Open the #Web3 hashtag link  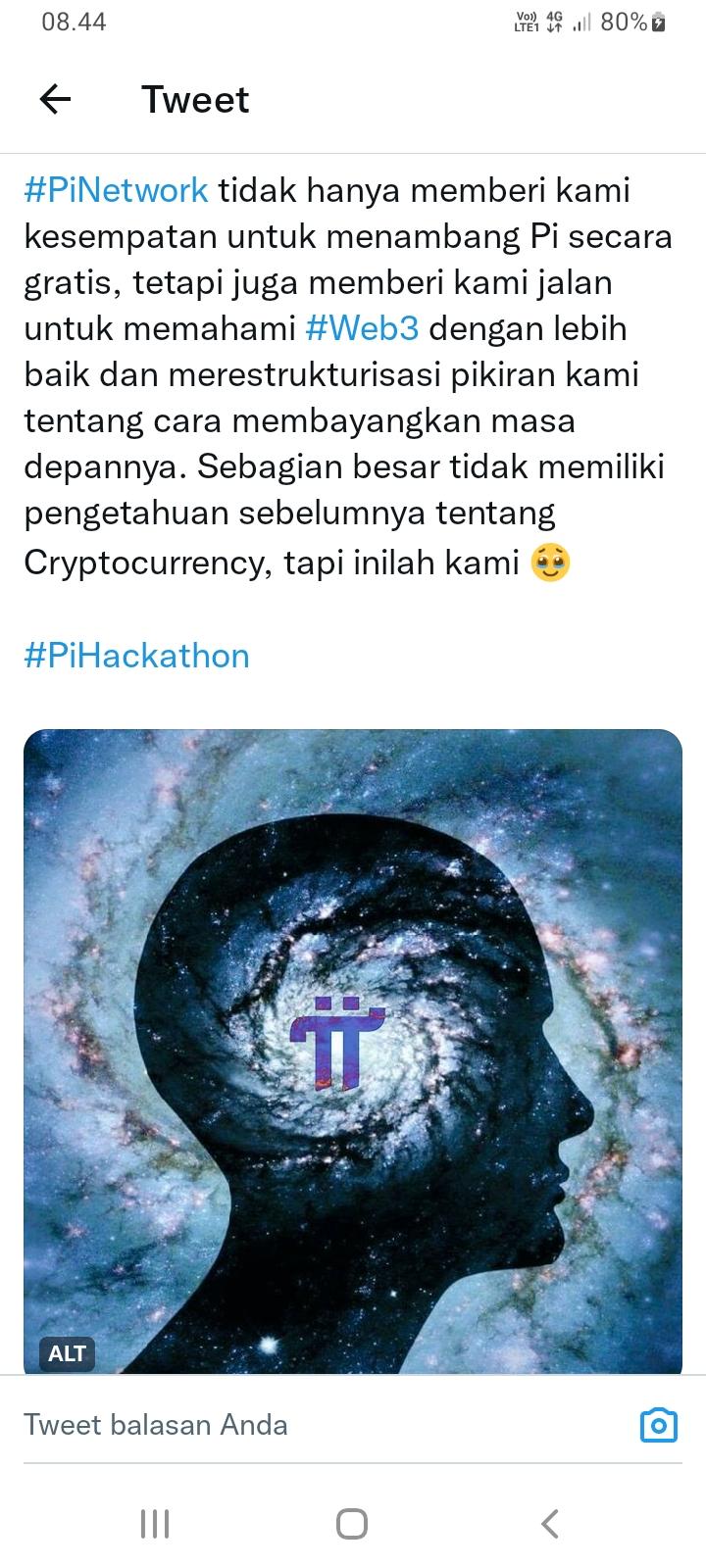point(362,328)
